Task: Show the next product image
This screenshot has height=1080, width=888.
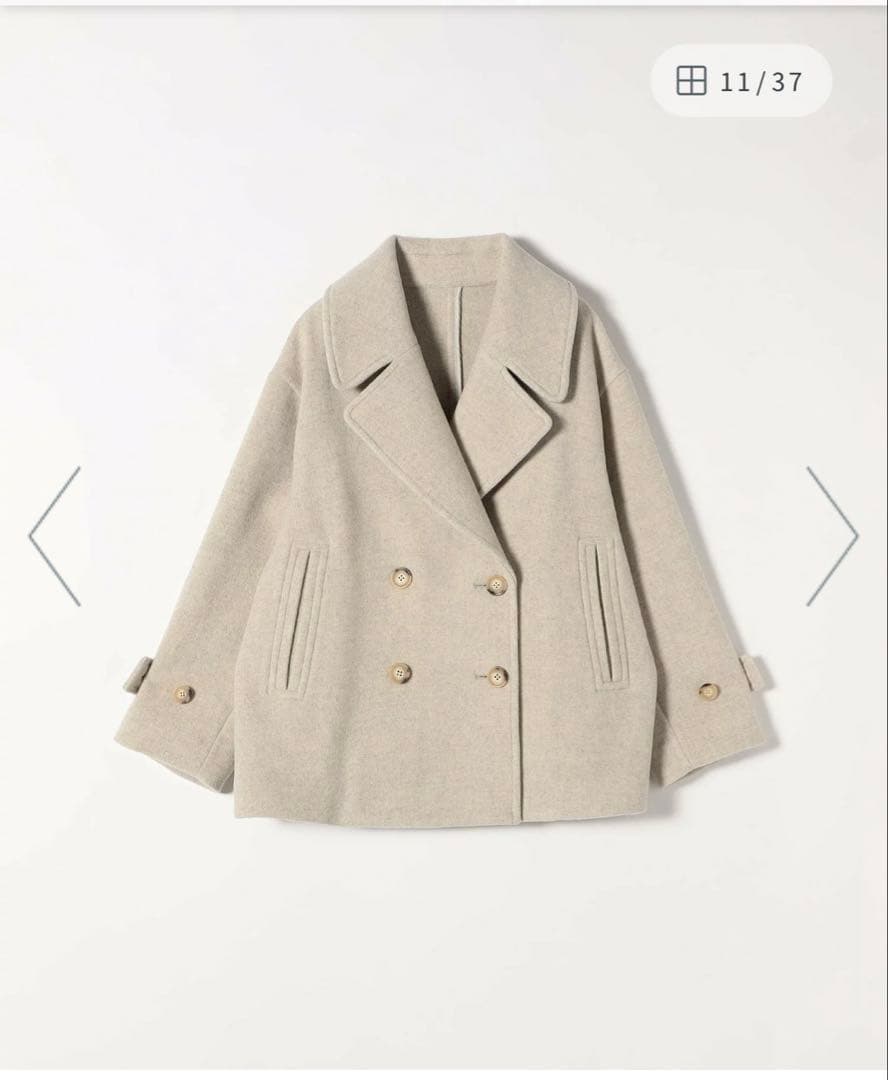Action: click(x=832, y=536)
